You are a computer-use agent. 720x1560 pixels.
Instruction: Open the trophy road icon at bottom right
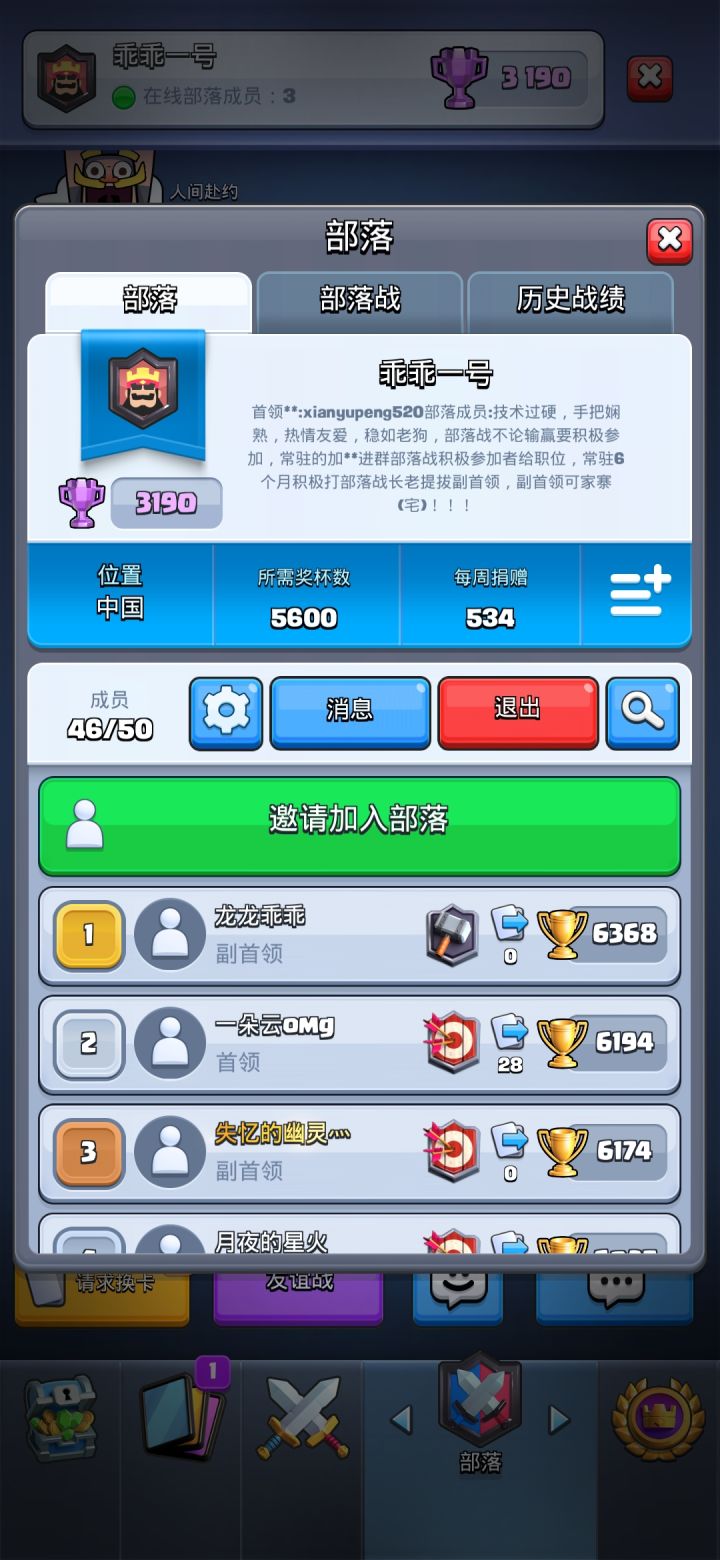pos(657,1415)
